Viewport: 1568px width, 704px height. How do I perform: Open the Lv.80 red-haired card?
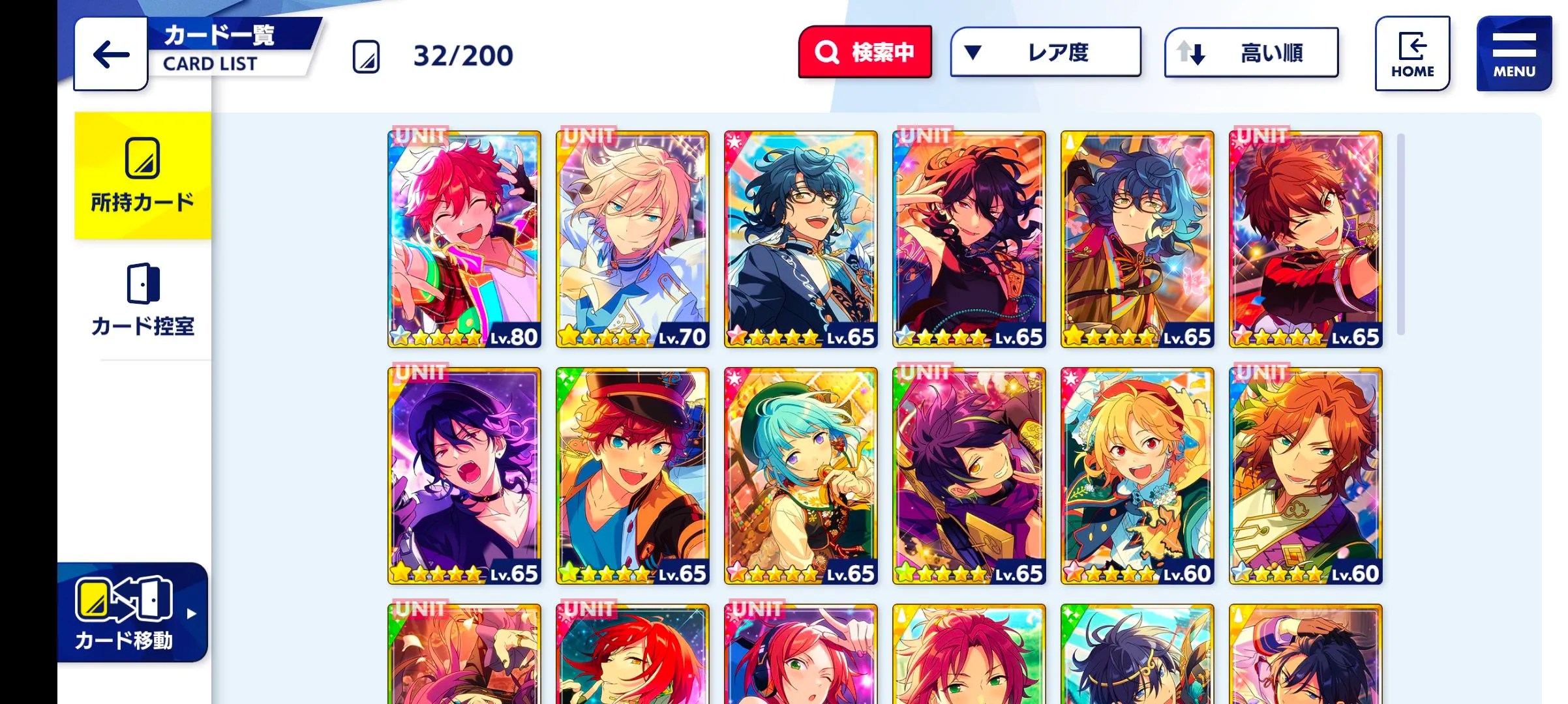(464, 239)
